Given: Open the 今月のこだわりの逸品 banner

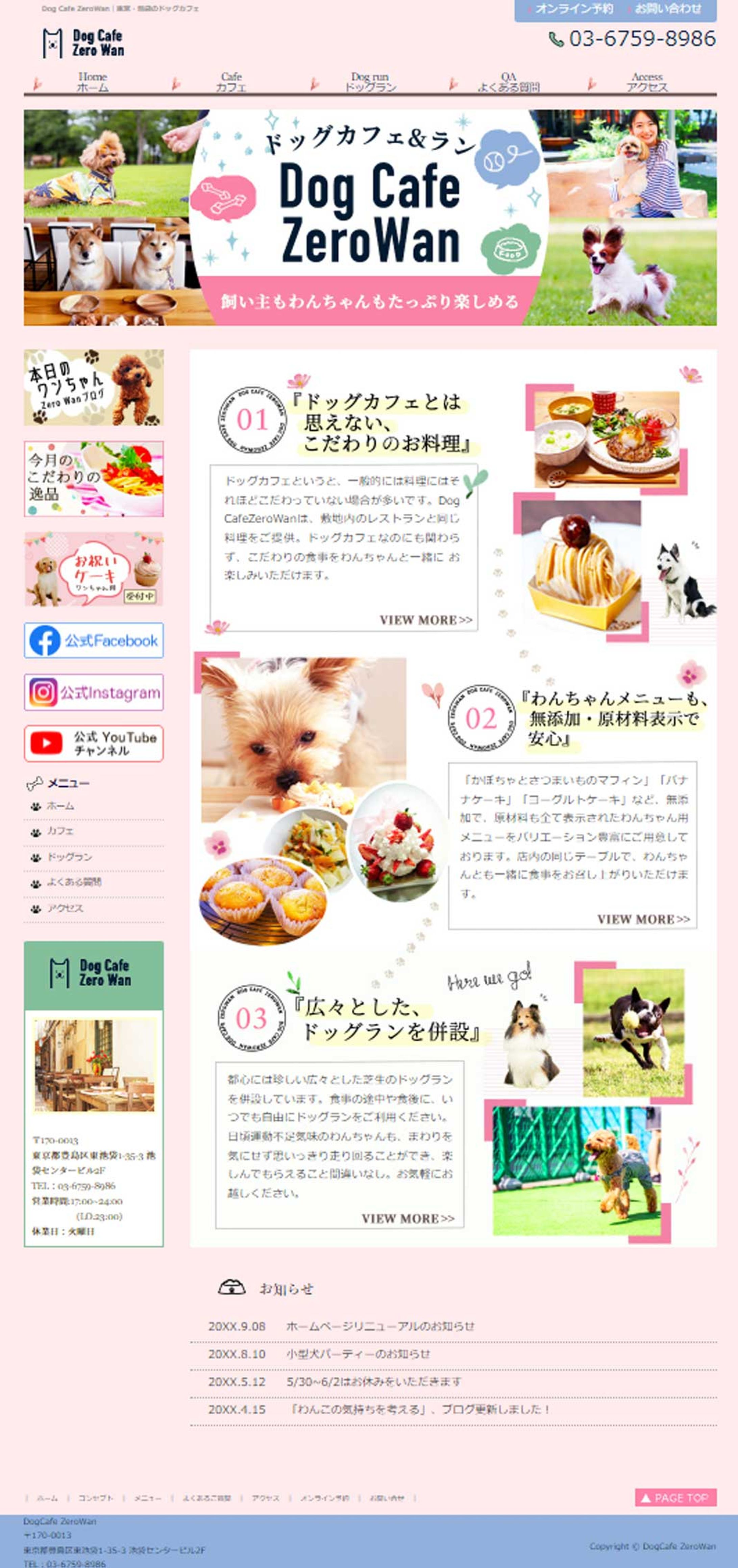Looking at the screenshot, I should point(94,479).
